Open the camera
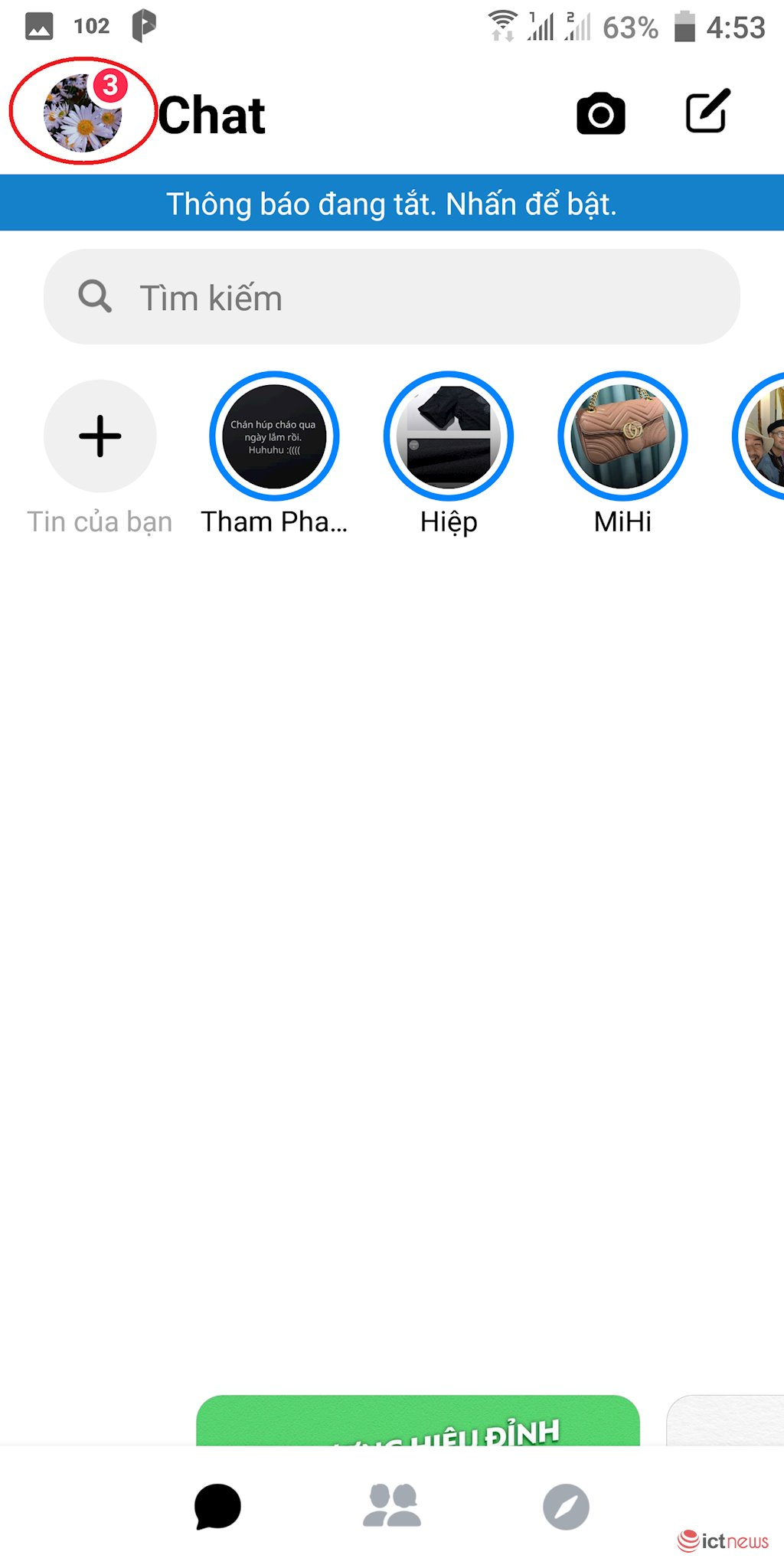 tap(600, 114)
